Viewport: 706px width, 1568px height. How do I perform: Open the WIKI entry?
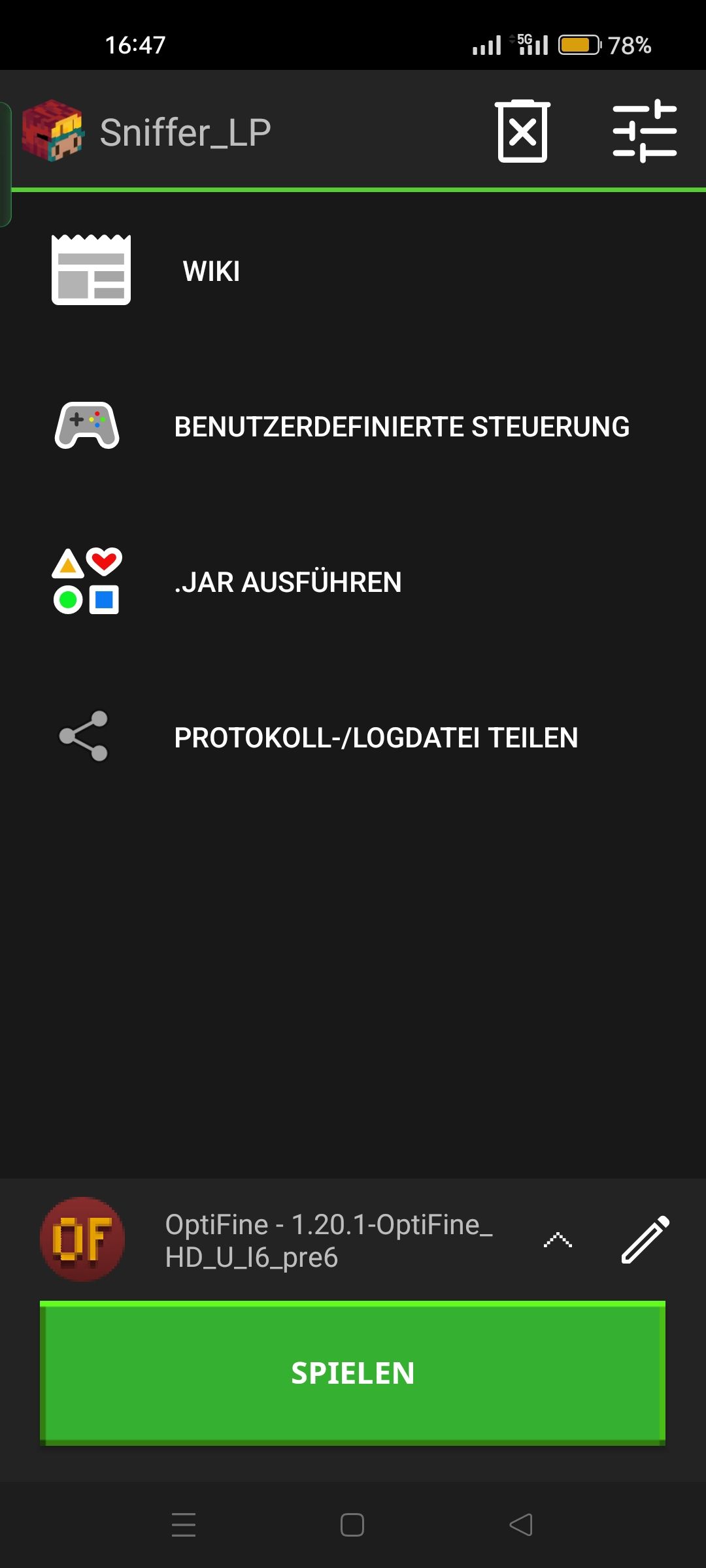(211, 271)
